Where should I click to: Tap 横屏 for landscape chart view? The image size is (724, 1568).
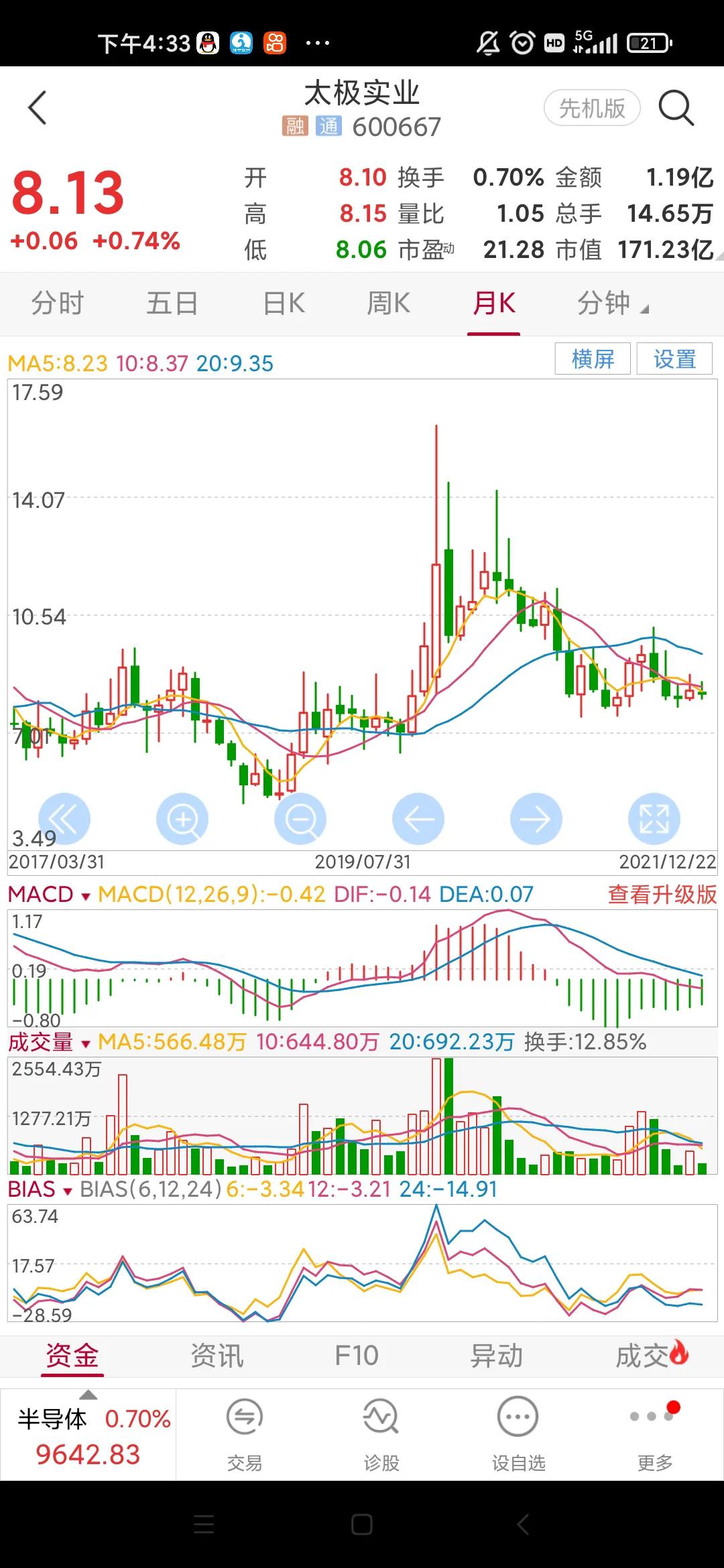pyautogui.click(x=593, y=359)
